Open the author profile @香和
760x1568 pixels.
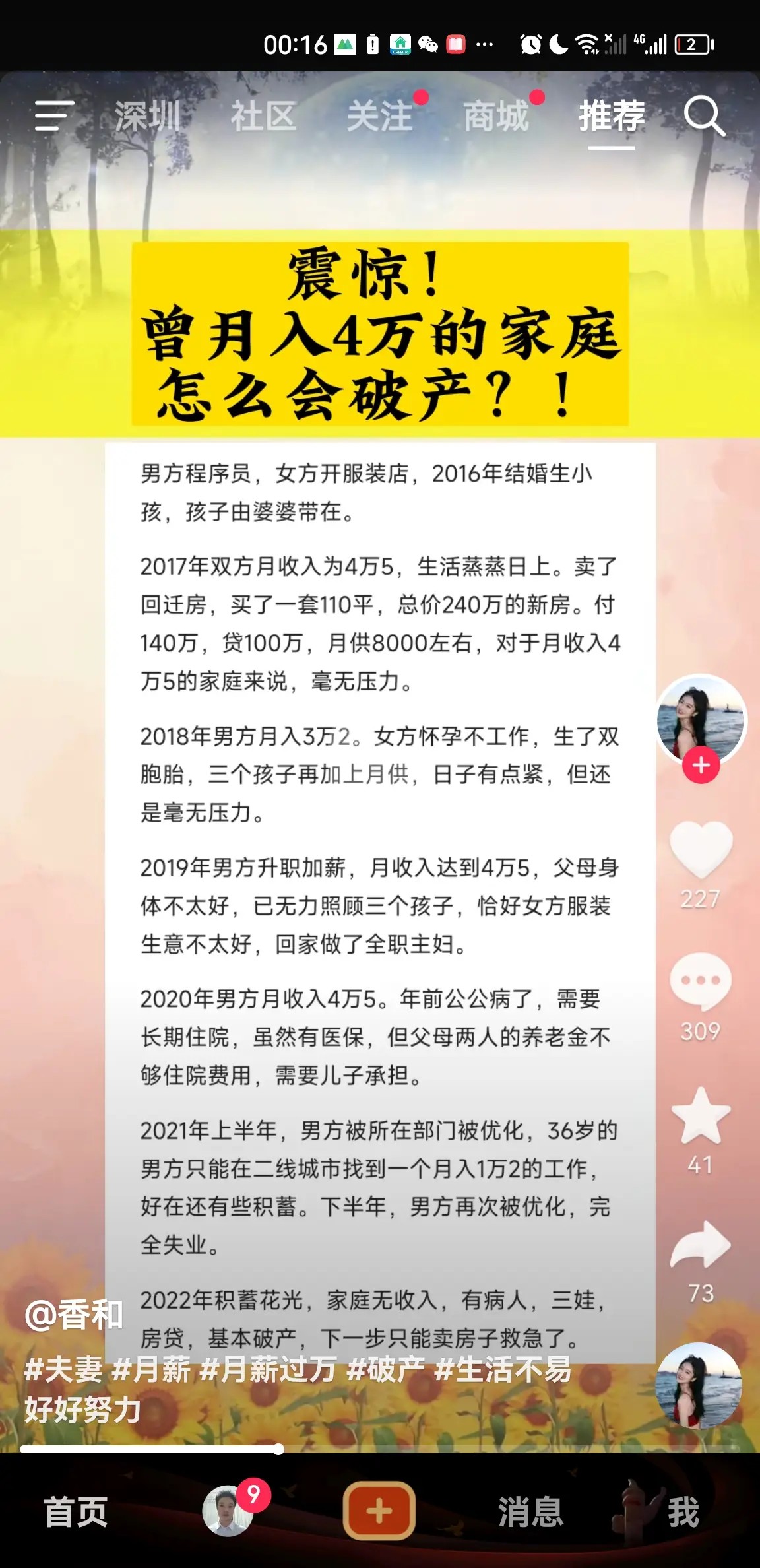(74, 1315)
